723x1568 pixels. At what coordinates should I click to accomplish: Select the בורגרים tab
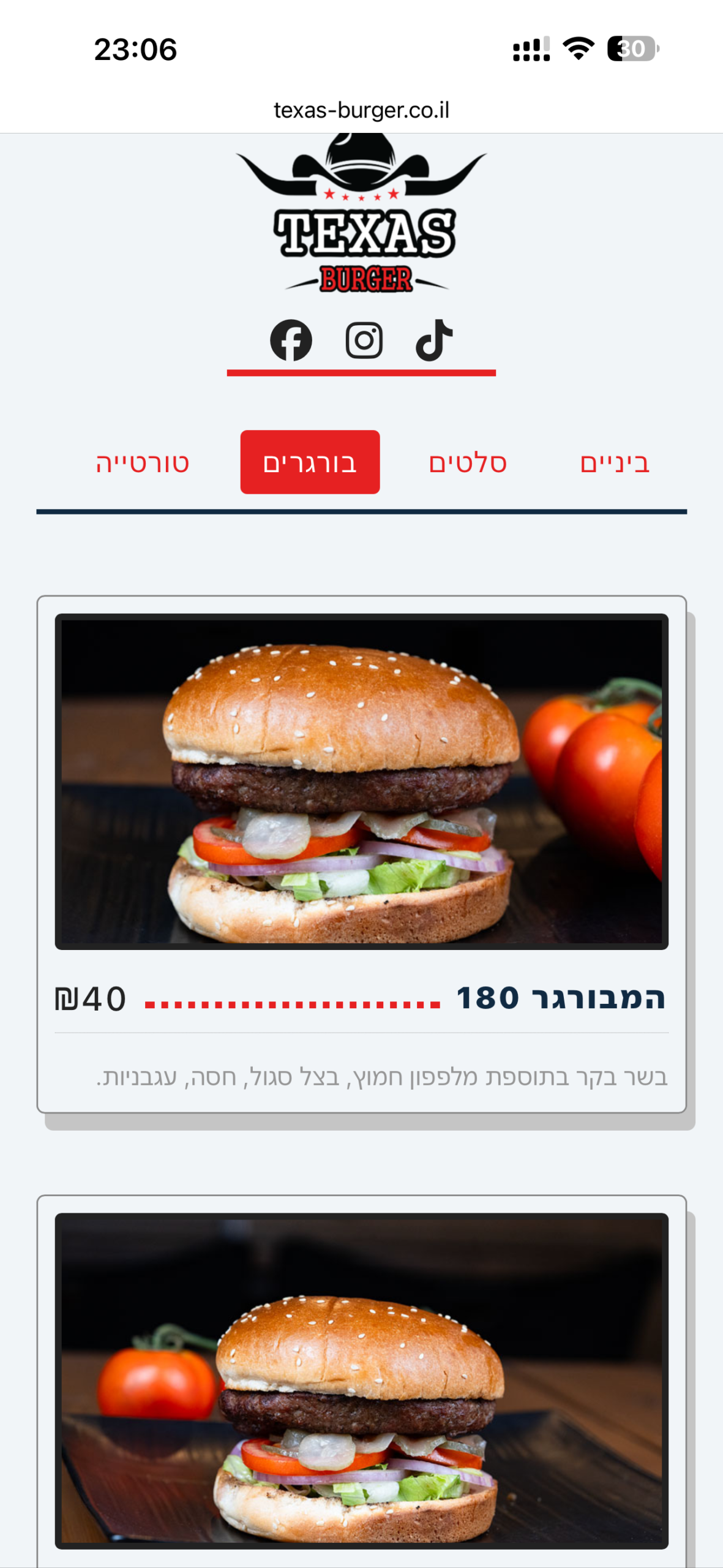[x=310, y=462]
